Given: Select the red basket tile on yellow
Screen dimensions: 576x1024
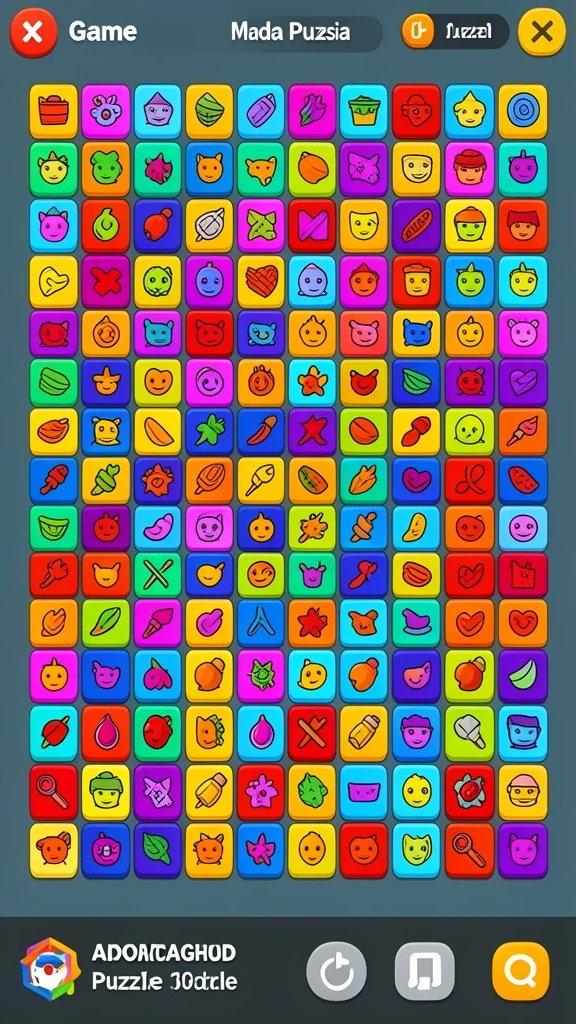Looking at the screenshot, I should coord(54,112).
